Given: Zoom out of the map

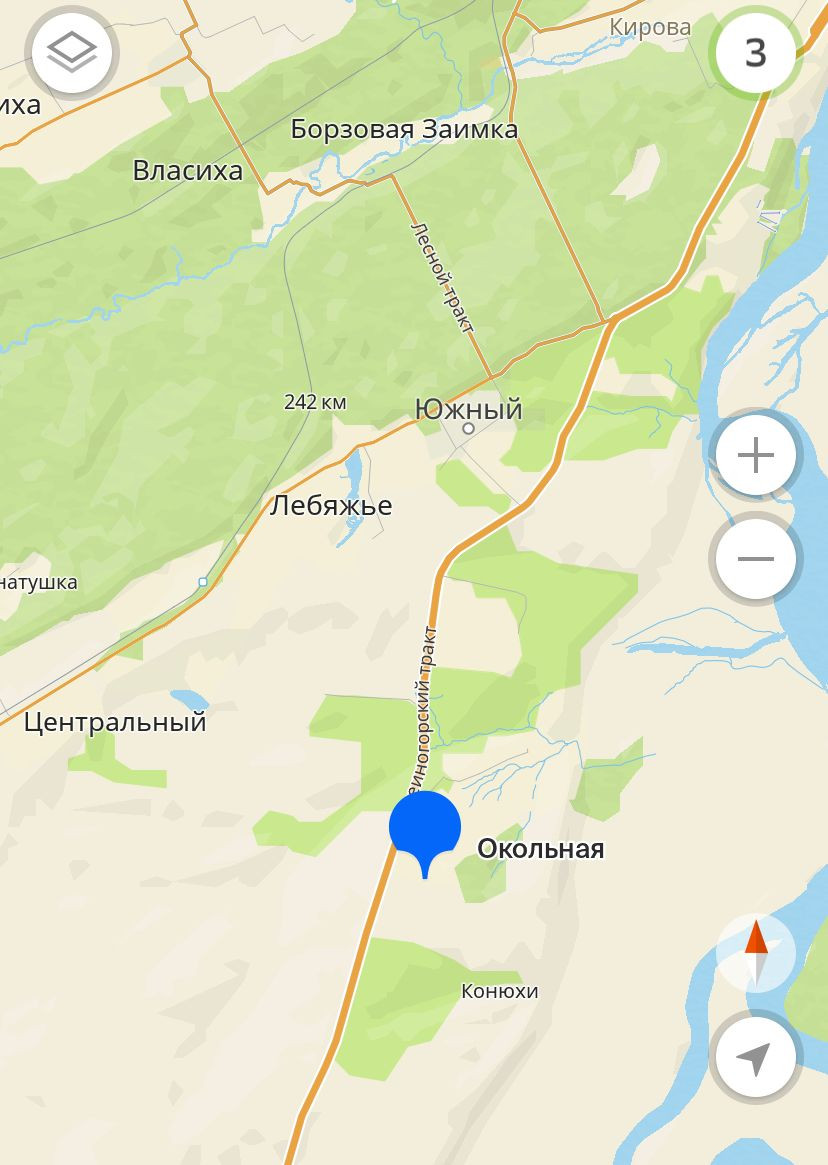Looking at the screenshot, I should coord(755,558).
